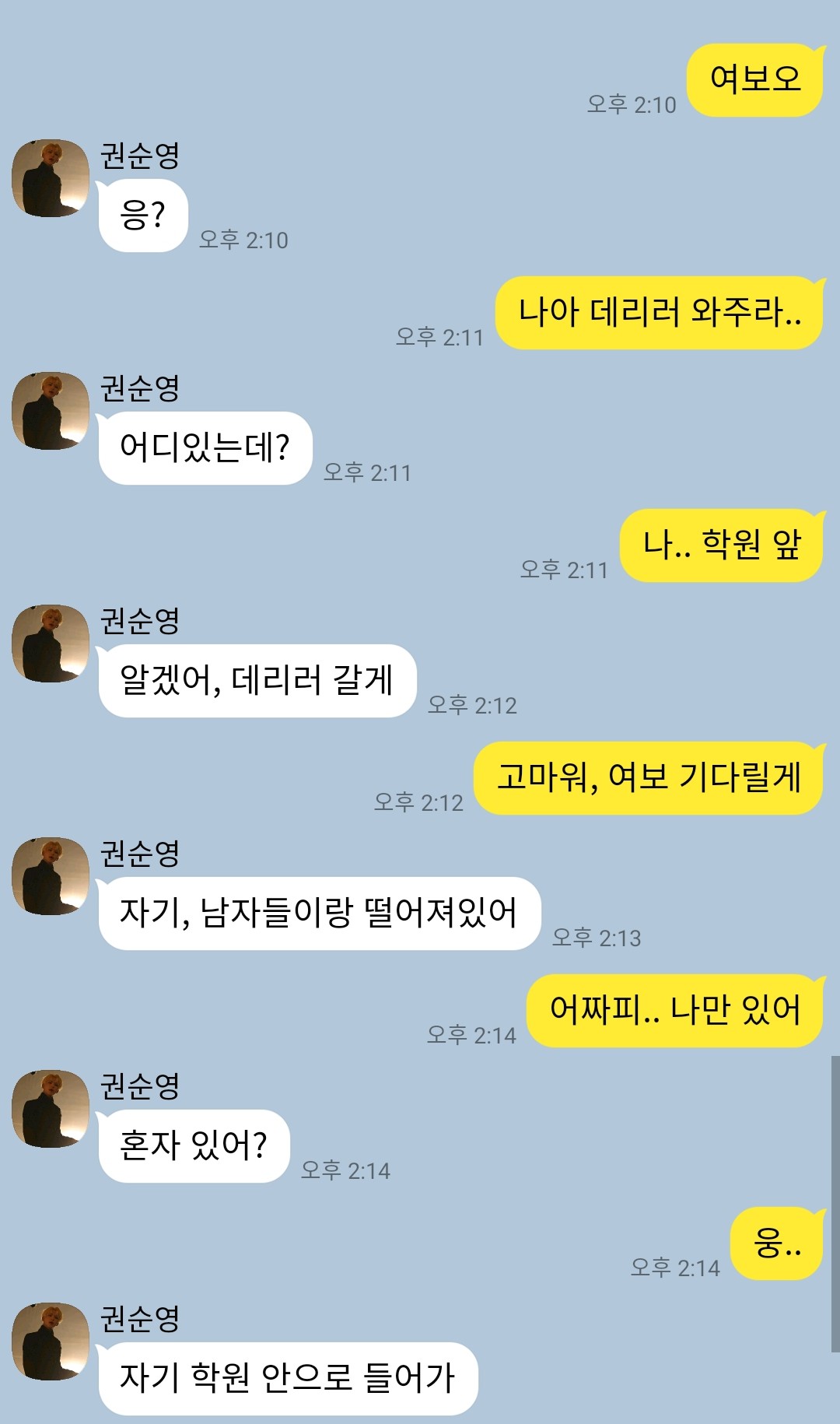Image resolution: width=840 pixels, height=1424 pixels.
Task: Open sender profile beside '자기, 남자들이랑 떨어져있어'
Action: click(51, 876)
